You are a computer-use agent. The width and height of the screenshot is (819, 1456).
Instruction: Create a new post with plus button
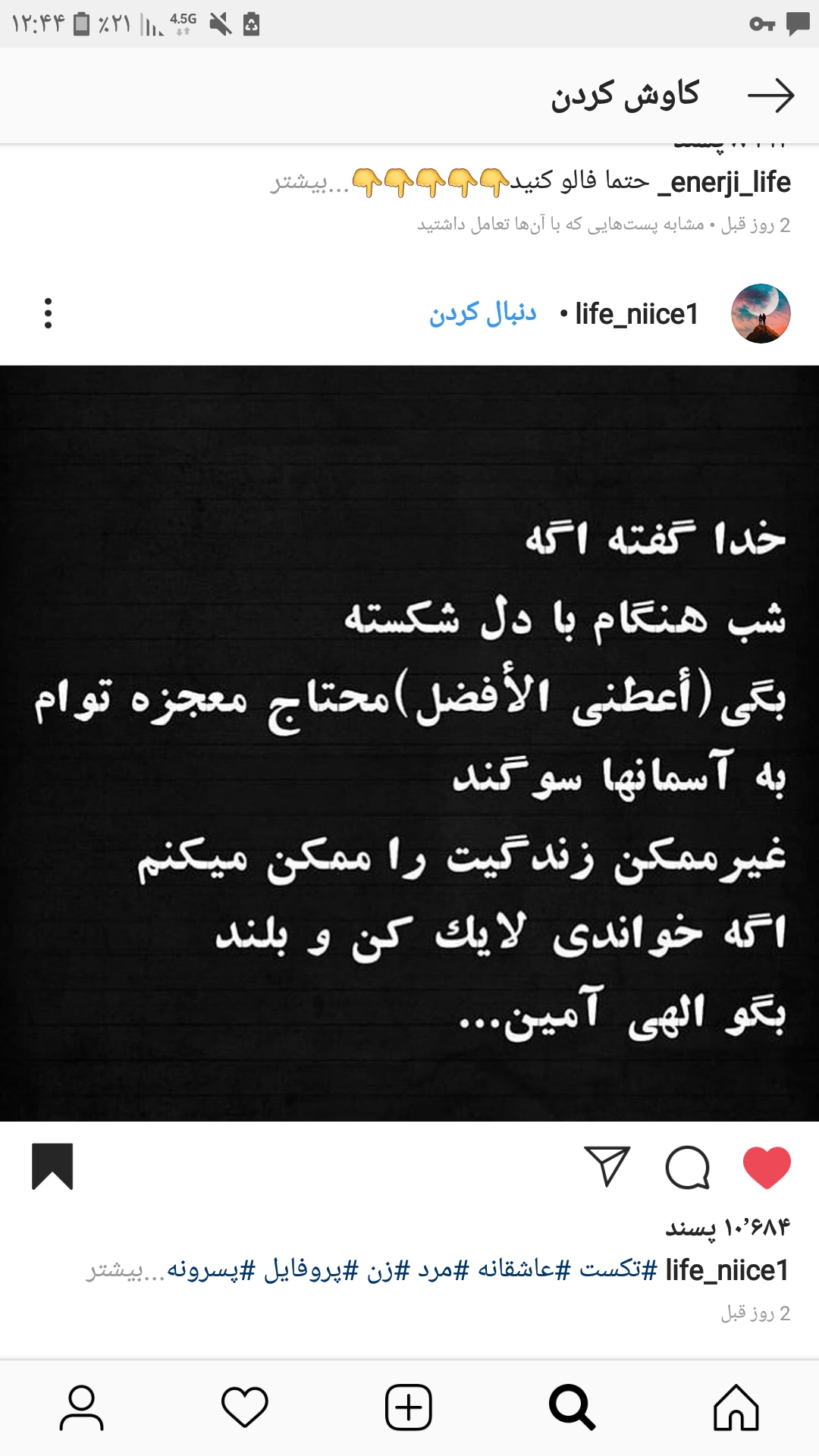[x=409, y=1407]
